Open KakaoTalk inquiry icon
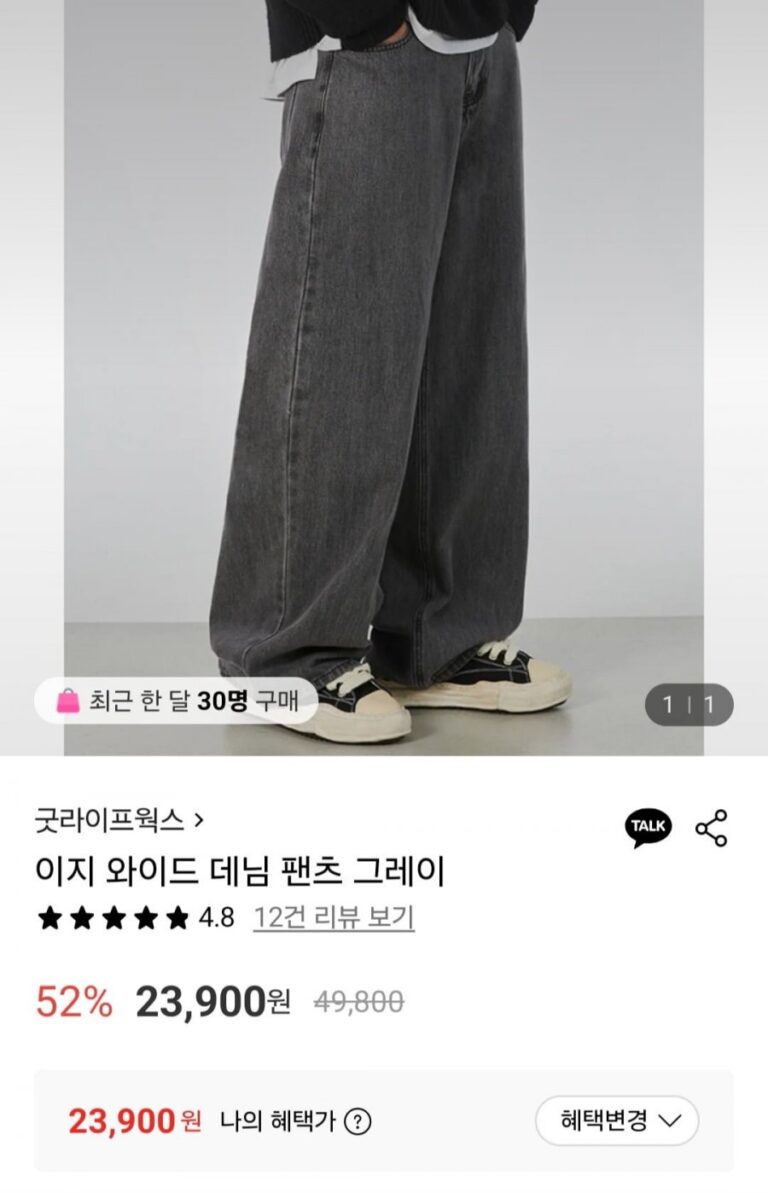Image resolution: width=768 pixels, height=1193 pixels. (x=648, y=828)
